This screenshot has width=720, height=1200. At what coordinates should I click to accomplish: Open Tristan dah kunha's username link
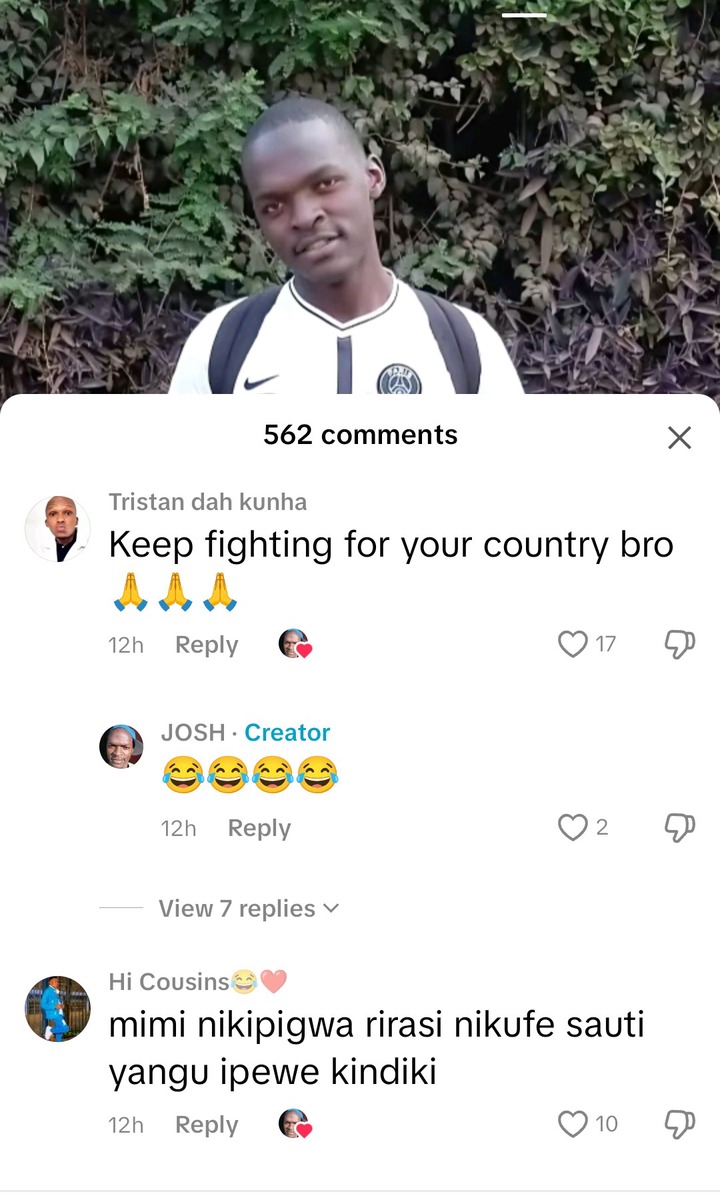click(207, 501)
